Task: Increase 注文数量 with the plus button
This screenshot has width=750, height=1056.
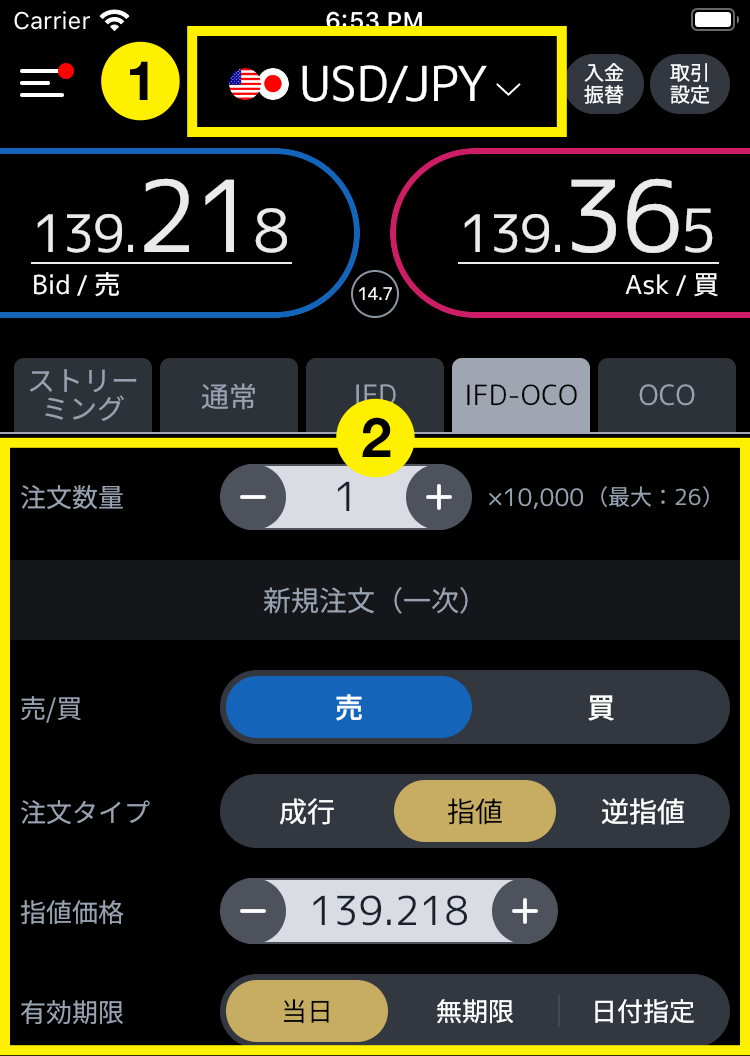Action: click(x=439, y=497)
